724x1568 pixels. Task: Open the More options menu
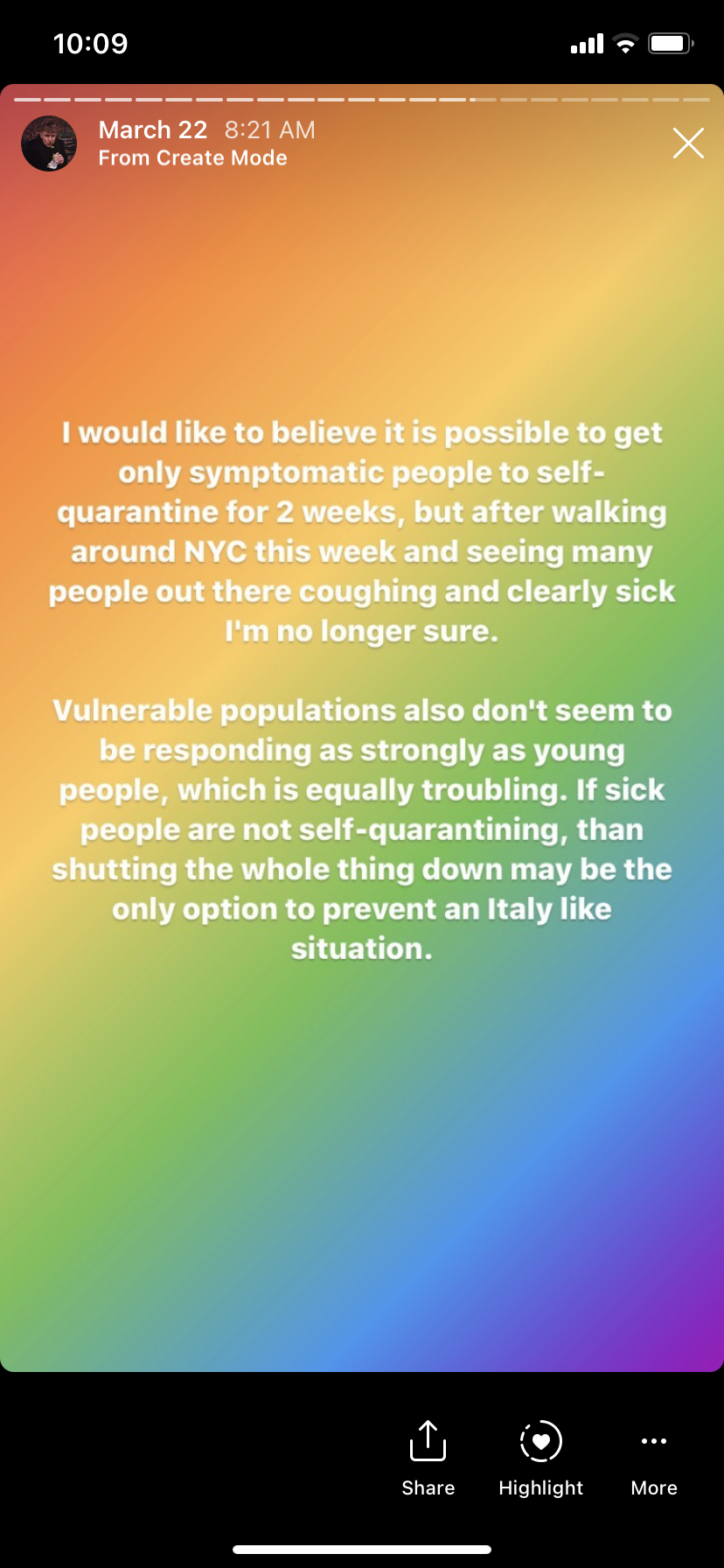click(x=654, y=1459)
